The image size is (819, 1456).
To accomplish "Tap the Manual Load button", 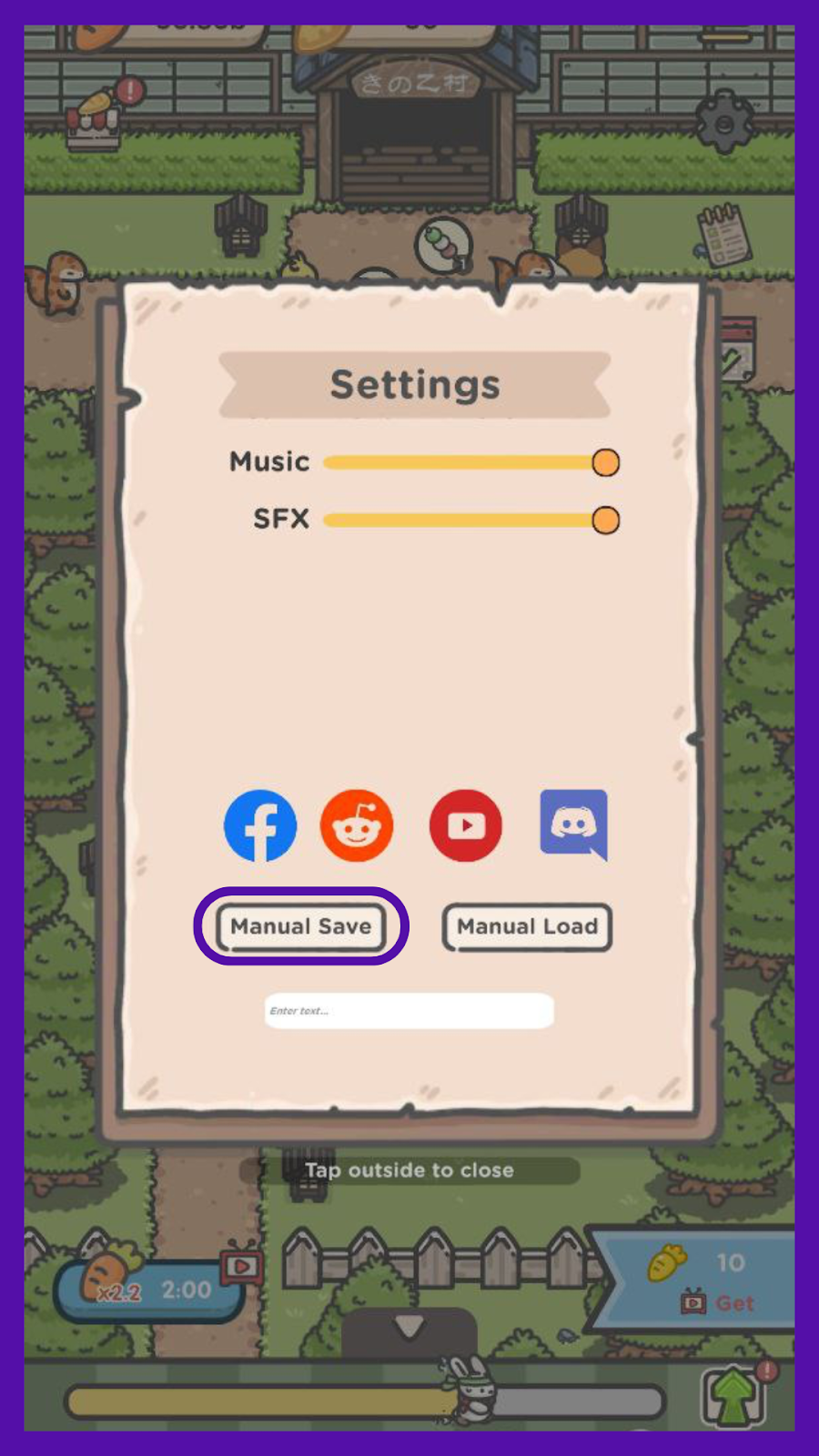I will point(527,926).
